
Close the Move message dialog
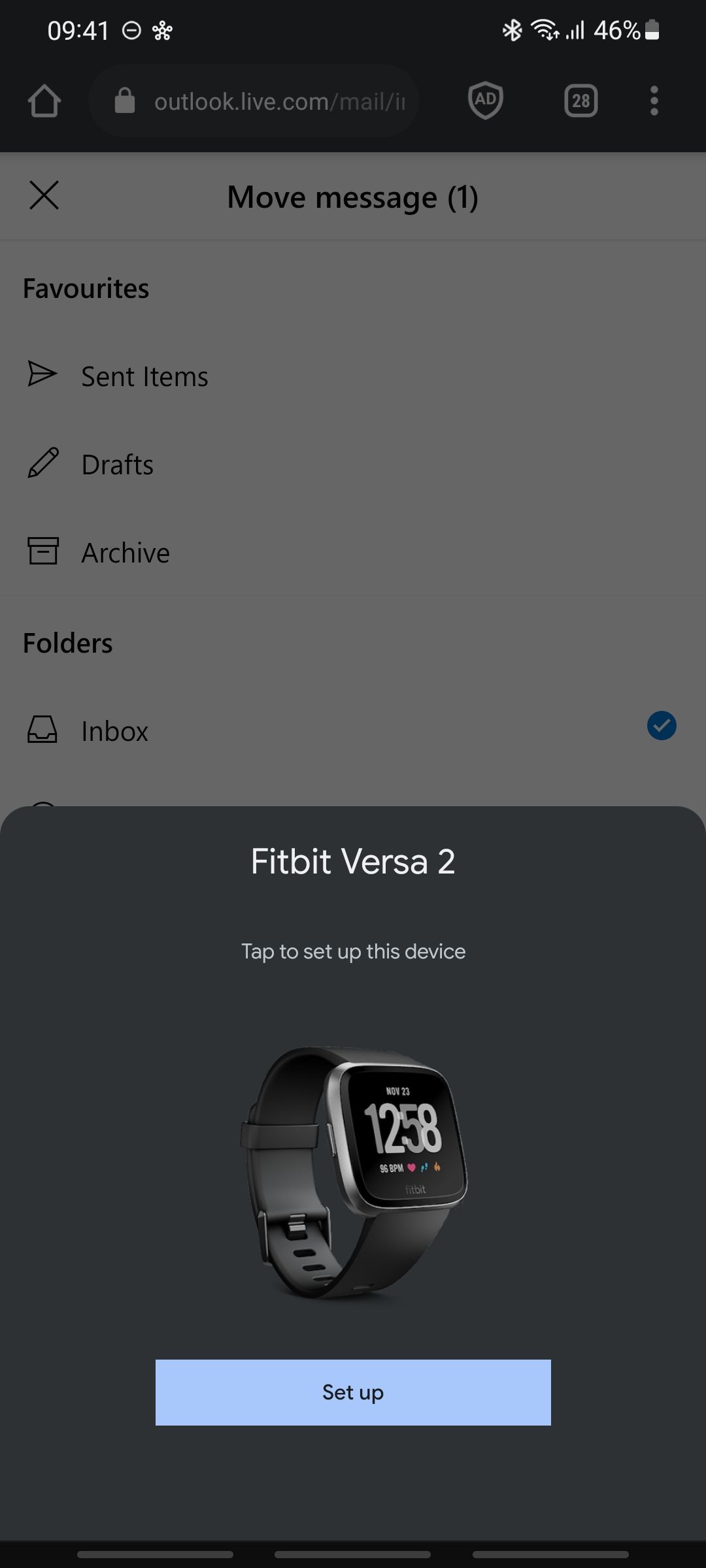click(44, 195)
